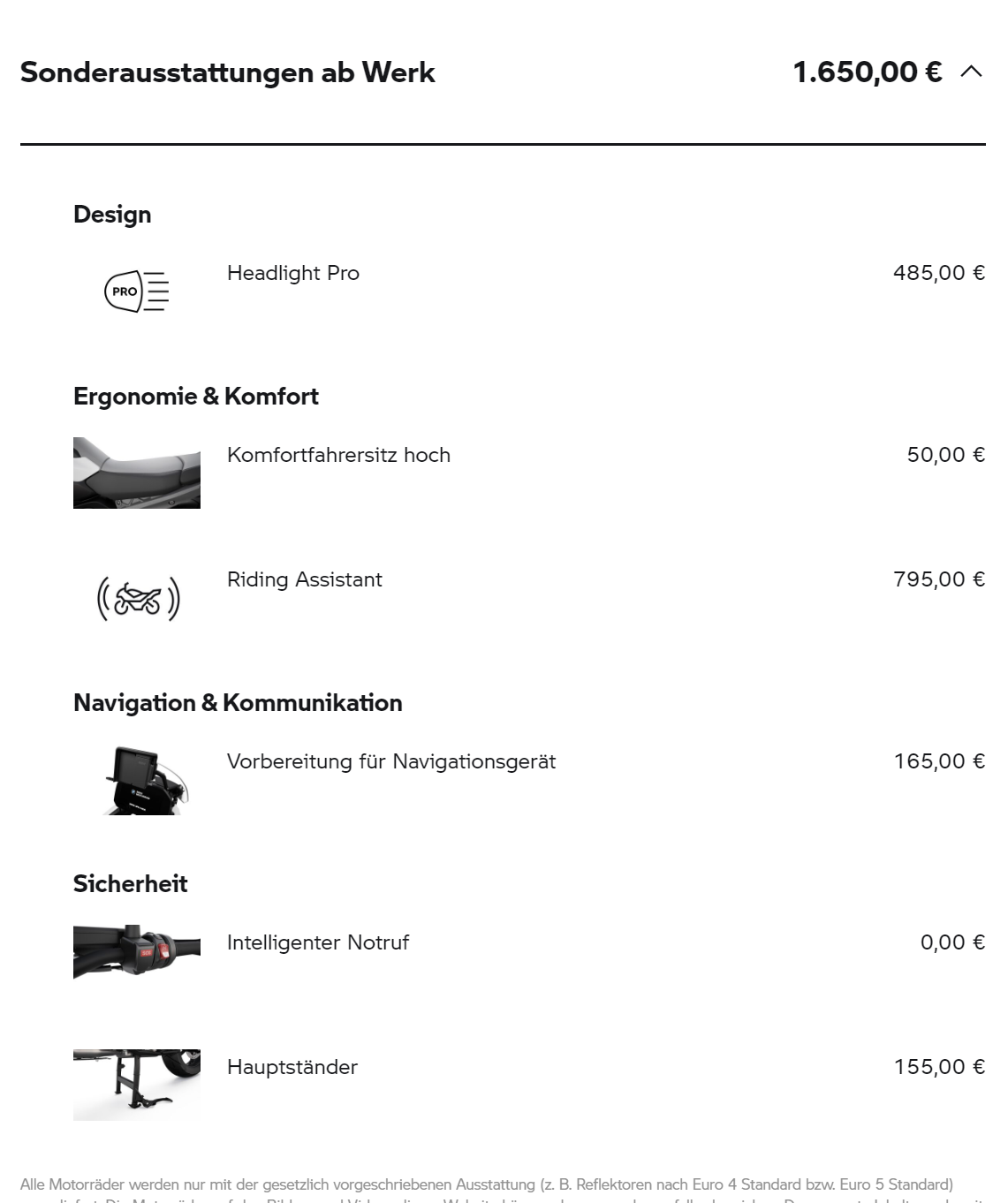Collapse the Sonderausstattungen ab Werk section
1008x1203 pixels.
(970, 72)
